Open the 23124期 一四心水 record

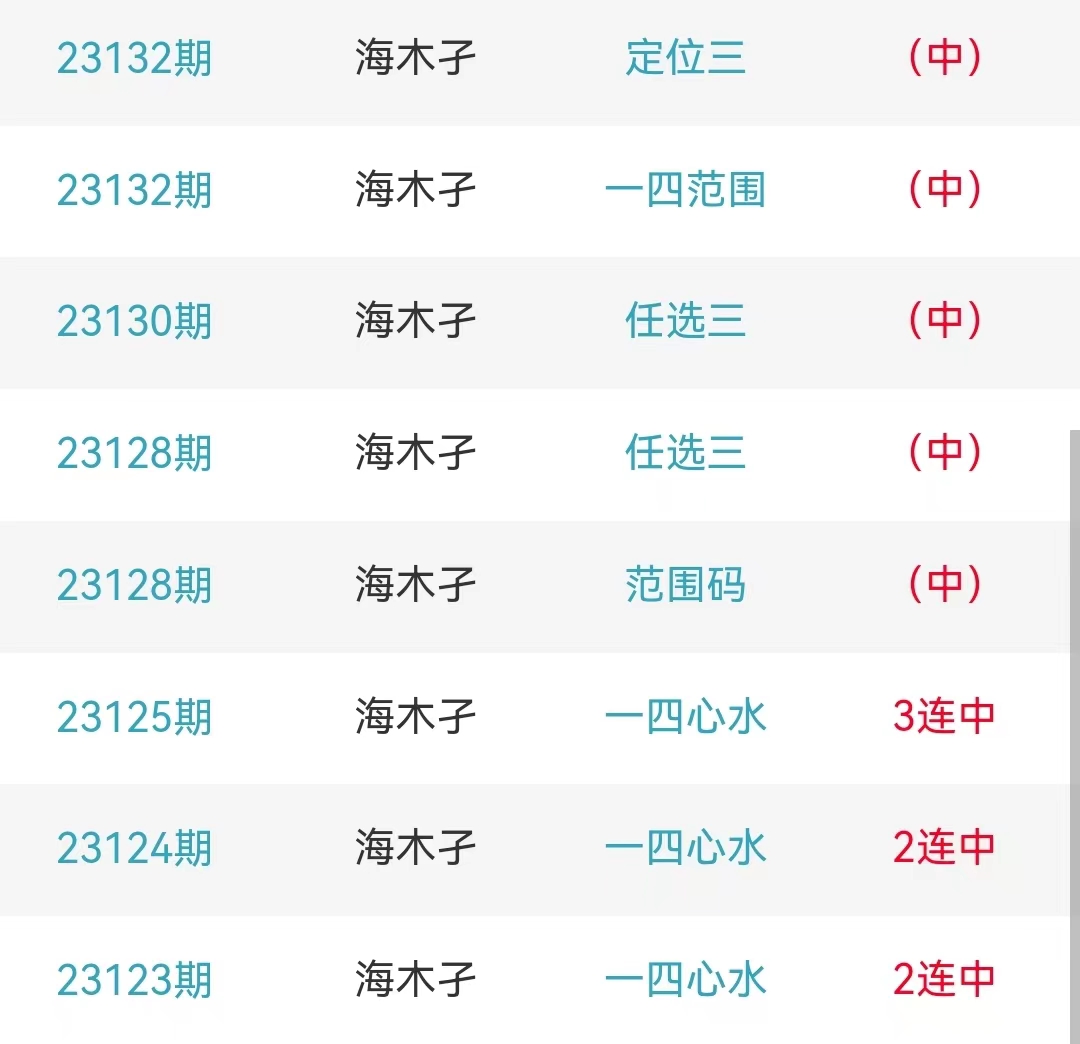pos(686,848)
